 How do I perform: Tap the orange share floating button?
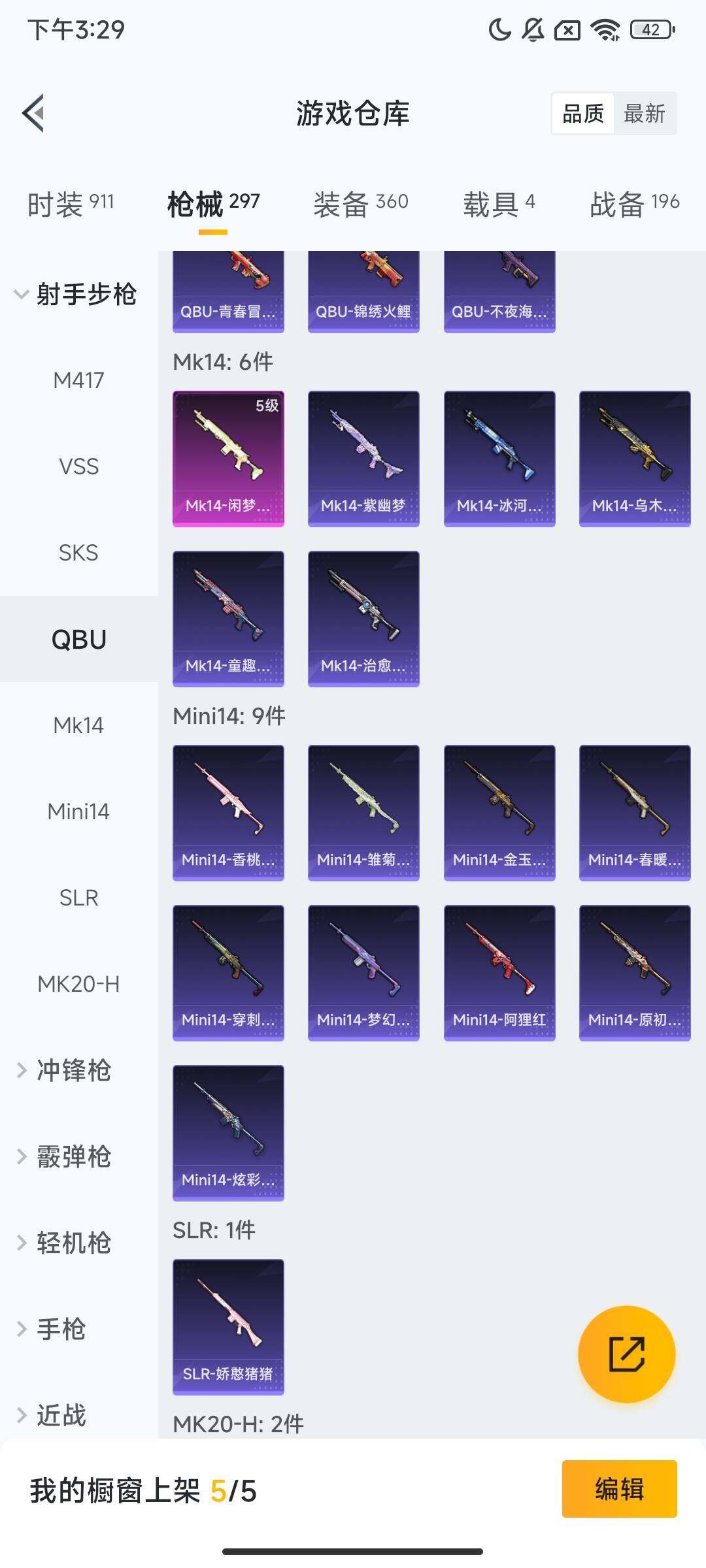coord(626,1354)
